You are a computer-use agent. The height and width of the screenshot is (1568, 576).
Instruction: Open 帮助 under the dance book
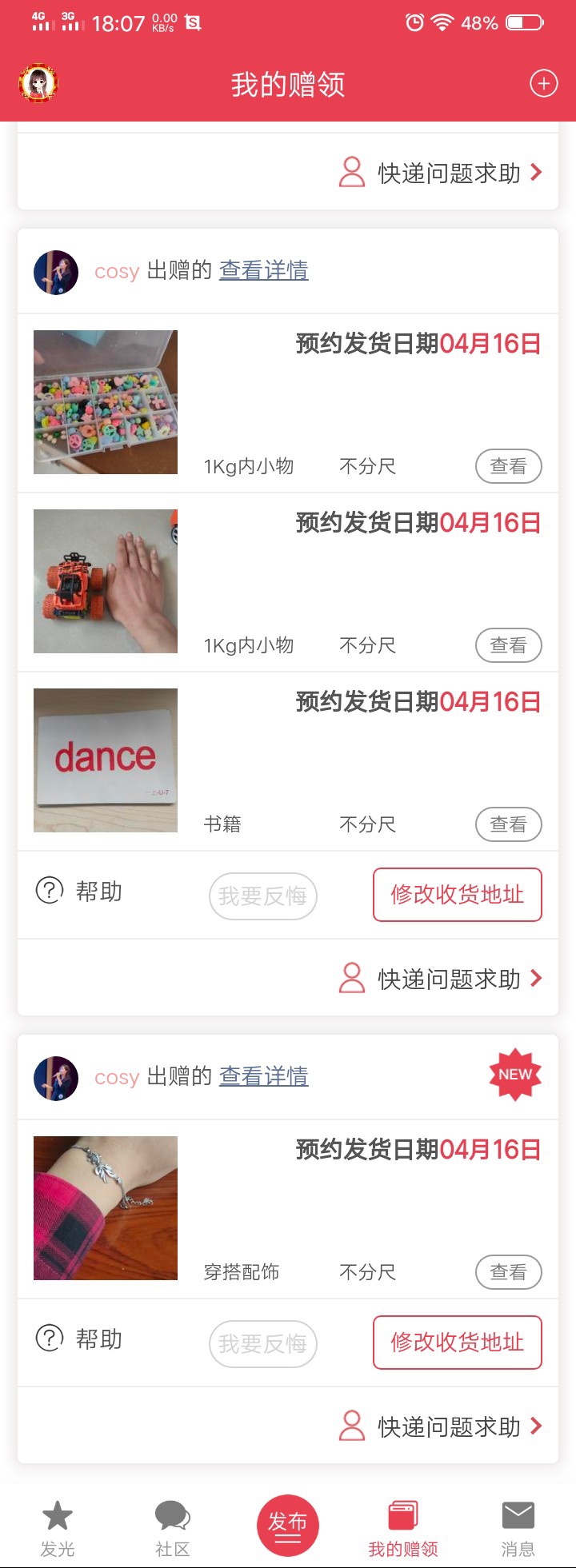click(x=79, y=891)
